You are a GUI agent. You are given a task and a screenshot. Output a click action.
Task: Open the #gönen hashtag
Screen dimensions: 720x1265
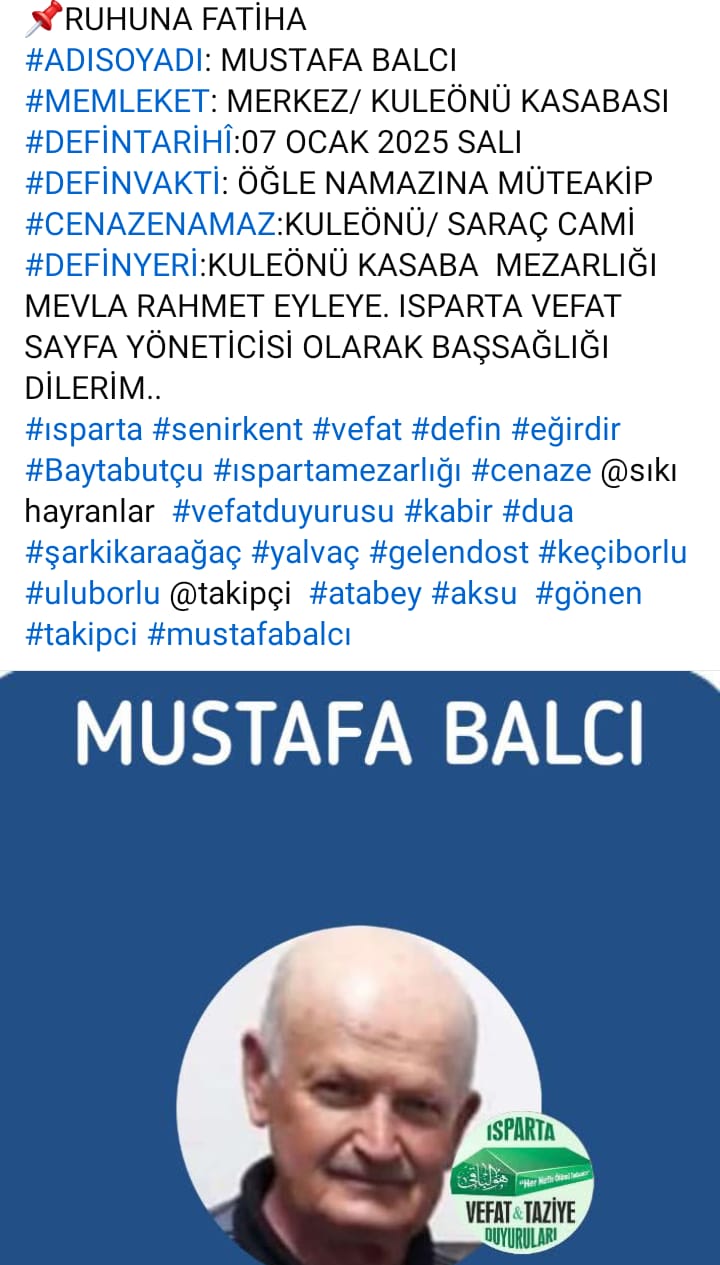coord(588,593)
